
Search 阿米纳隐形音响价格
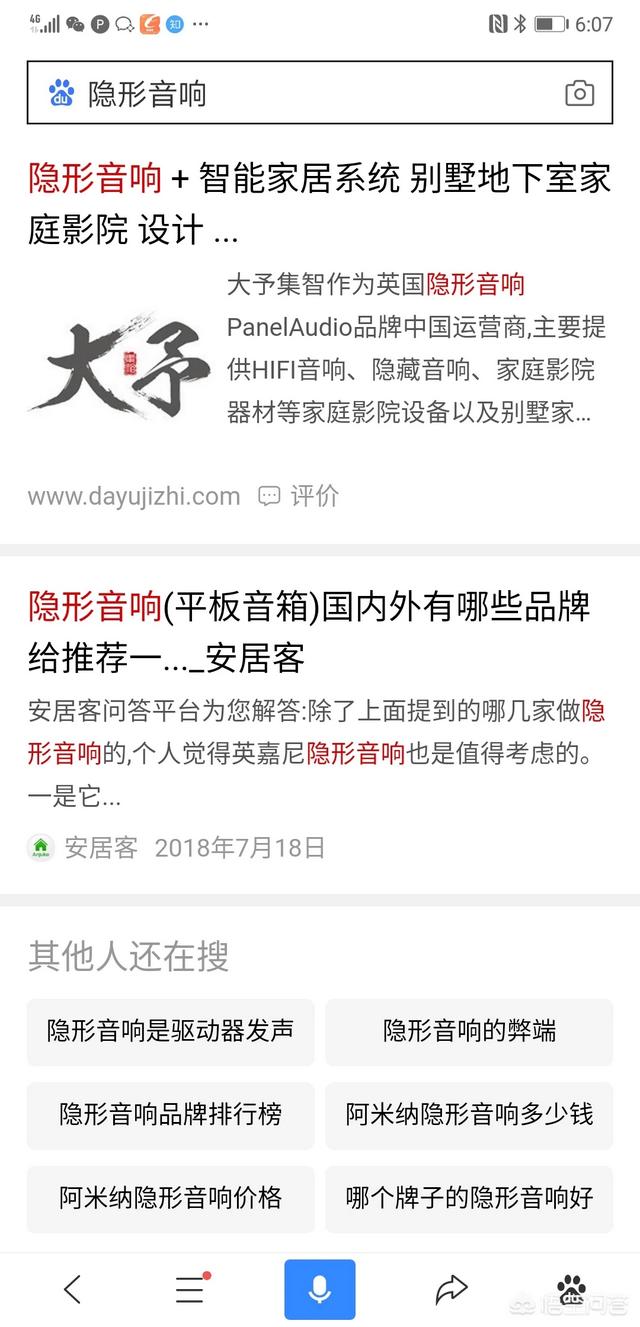tap(170, 1197)
